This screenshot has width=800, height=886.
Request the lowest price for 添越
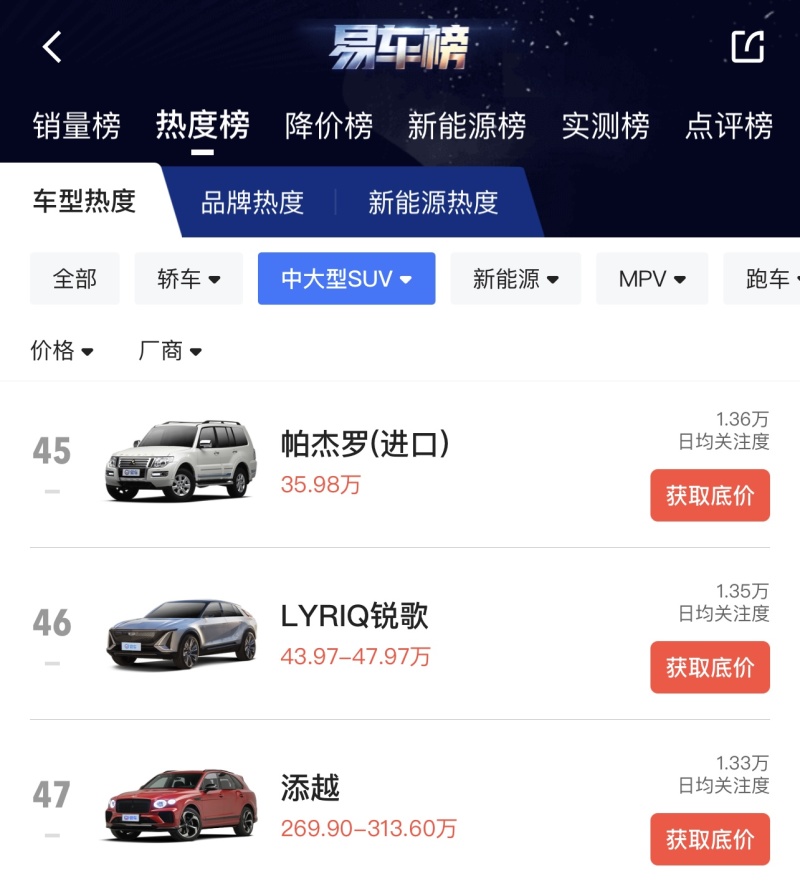(710, 839)
